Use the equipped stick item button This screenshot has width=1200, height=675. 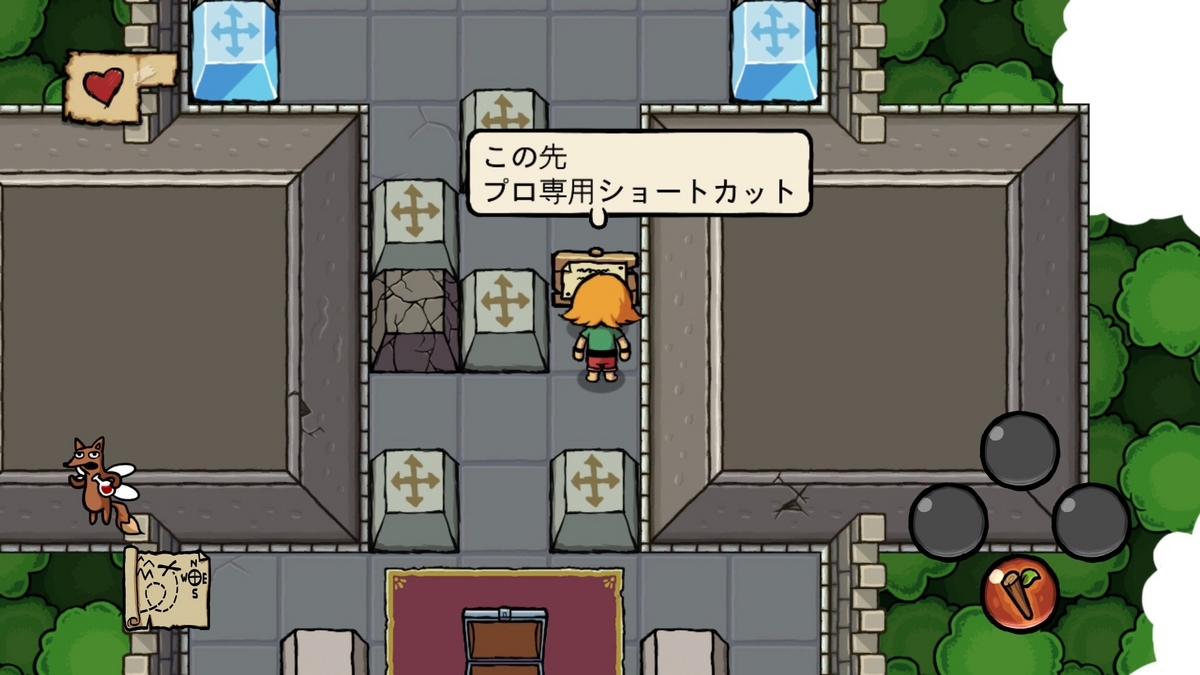[x=1019, y=594]
